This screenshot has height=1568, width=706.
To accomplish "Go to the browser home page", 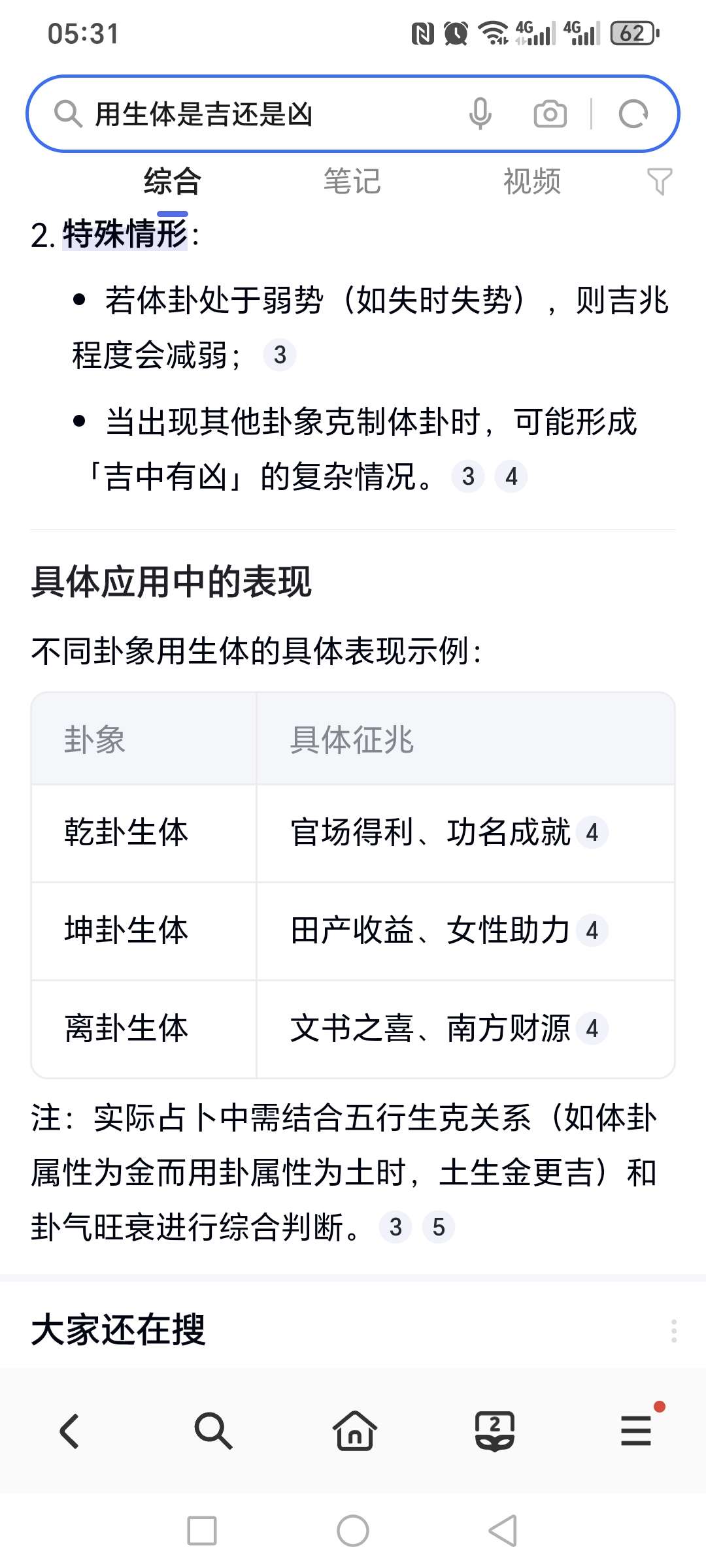I will pyautogui.click(x=354, y=1431).
